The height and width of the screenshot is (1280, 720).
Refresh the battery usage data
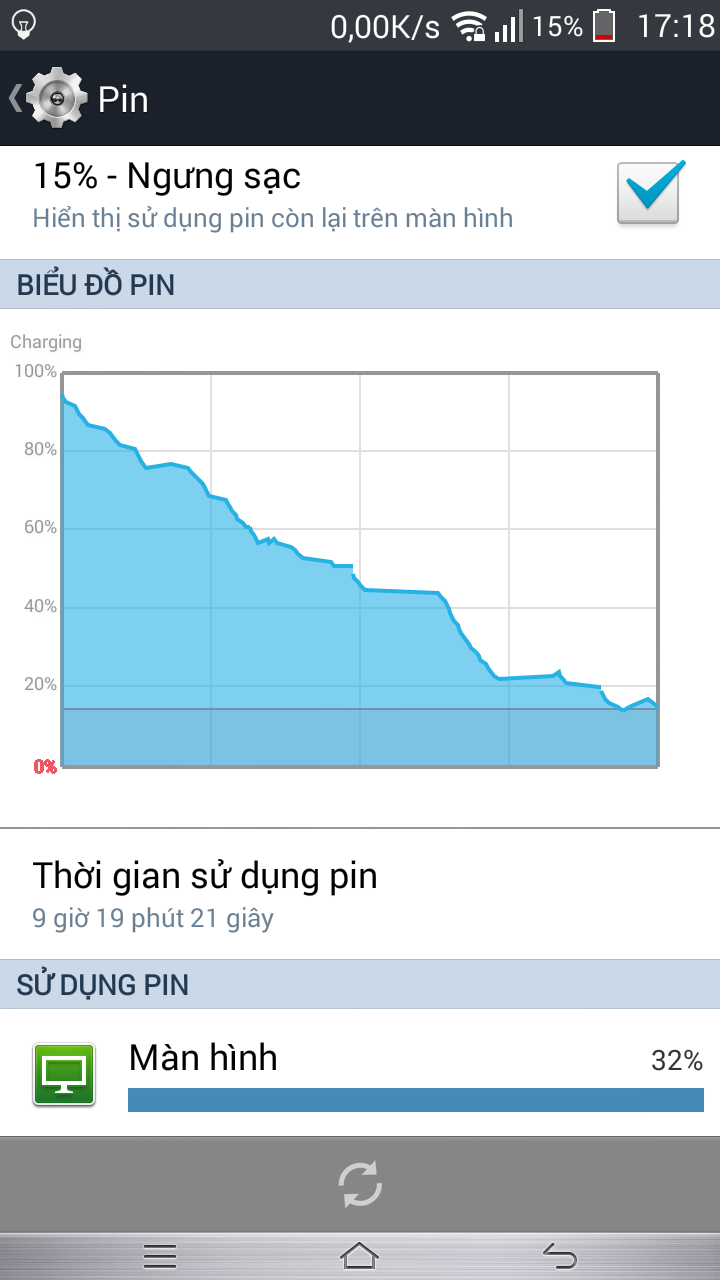point(360,1186)
